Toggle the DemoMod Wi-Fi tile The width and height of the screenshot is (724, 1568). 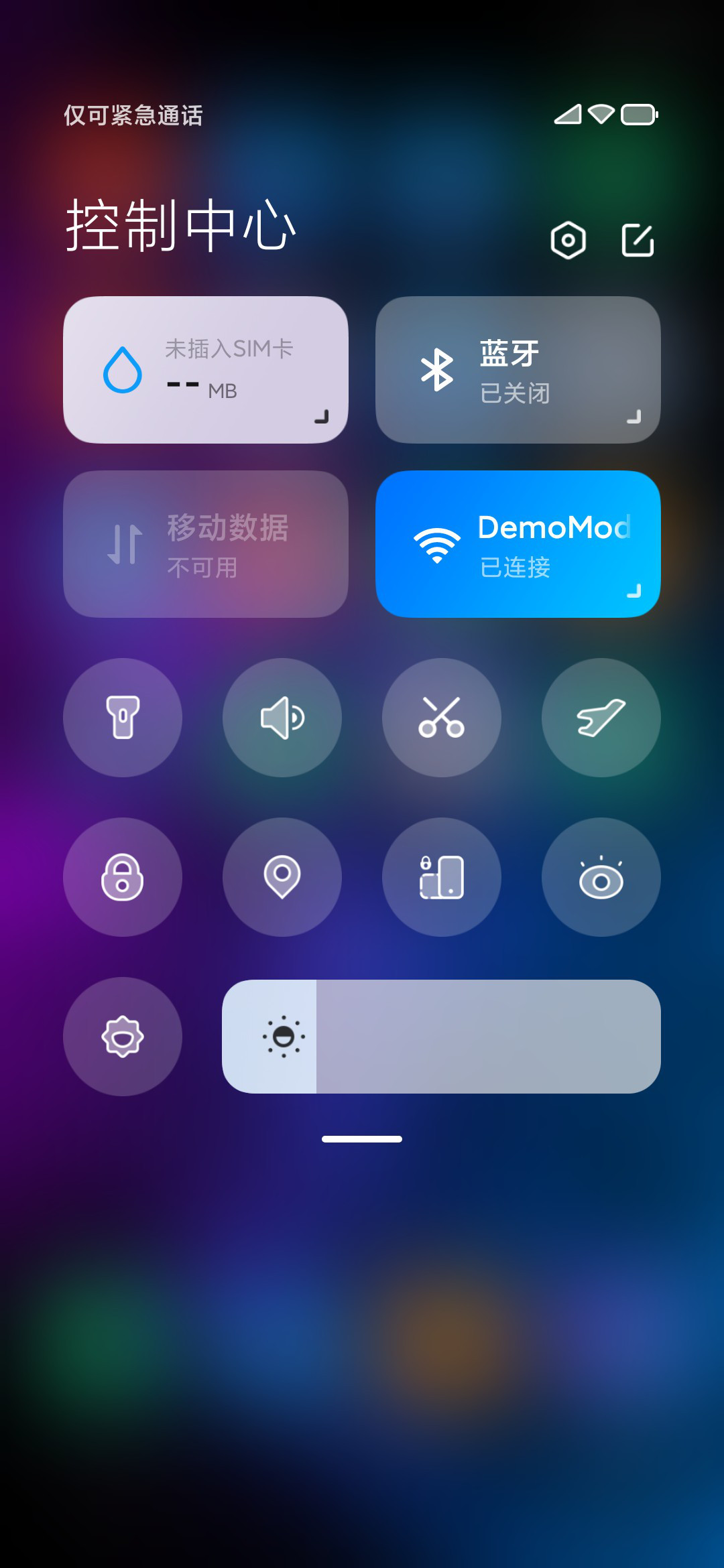(x=518, y=544)
